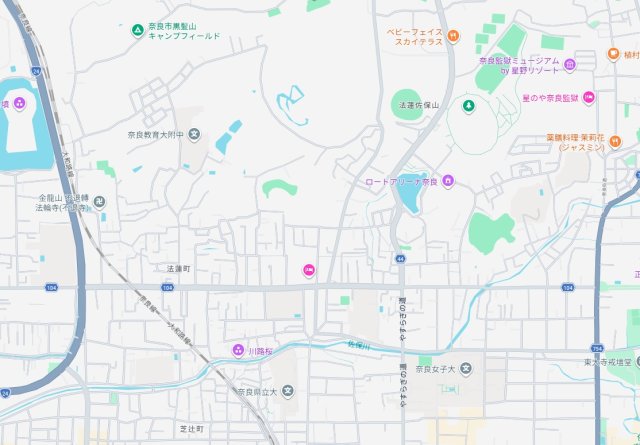This screenshot has height=445, width=640.
Task: Select the 薬膳料理 茉莉花 restaurant pin
Action: click(615, 141)
